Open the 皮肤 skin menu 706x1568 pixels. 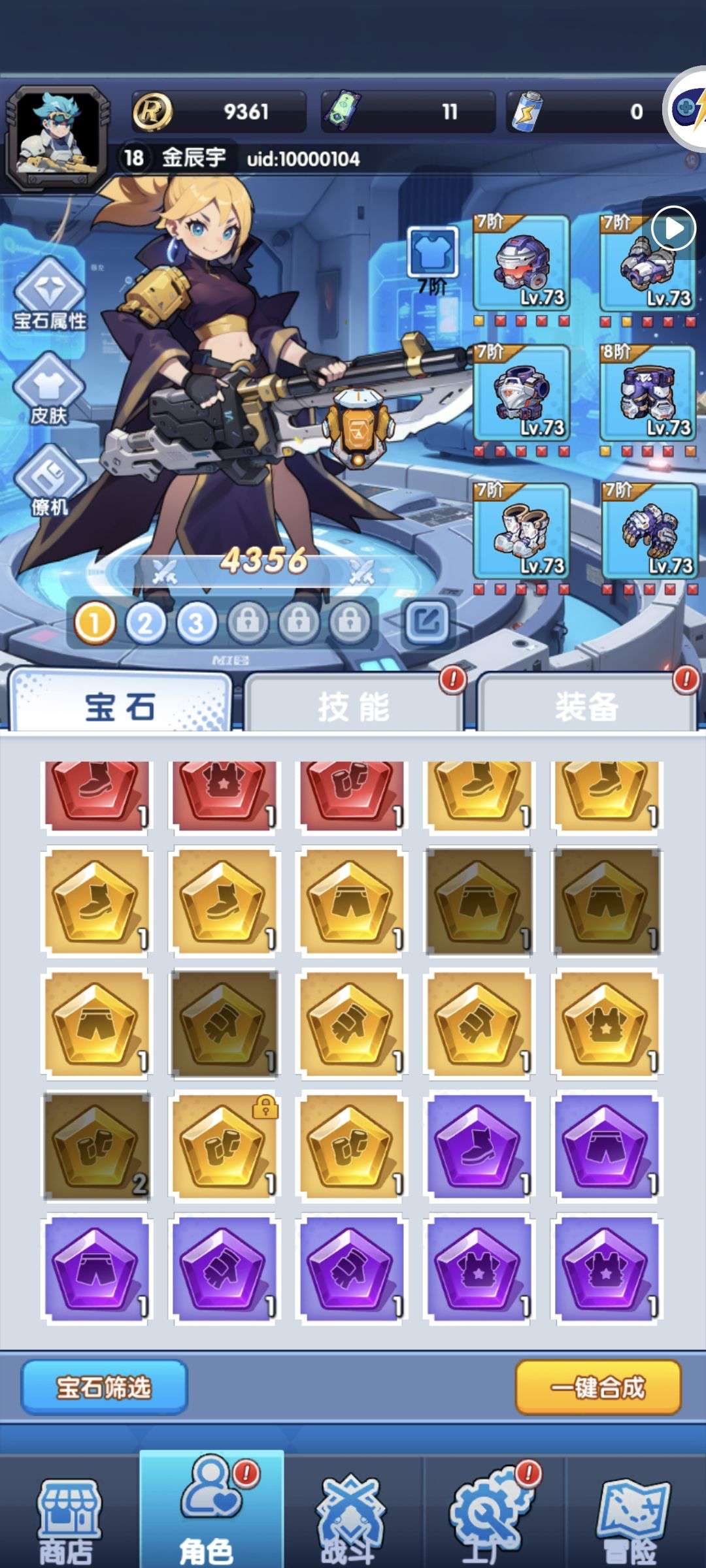point(50,389)
